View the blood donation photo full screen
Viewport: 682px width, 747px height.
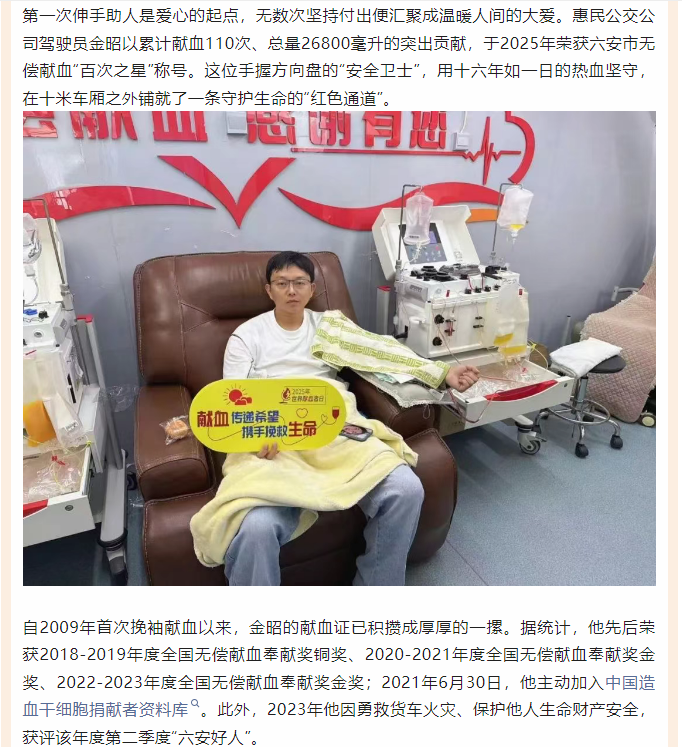(x=339, y=348)
